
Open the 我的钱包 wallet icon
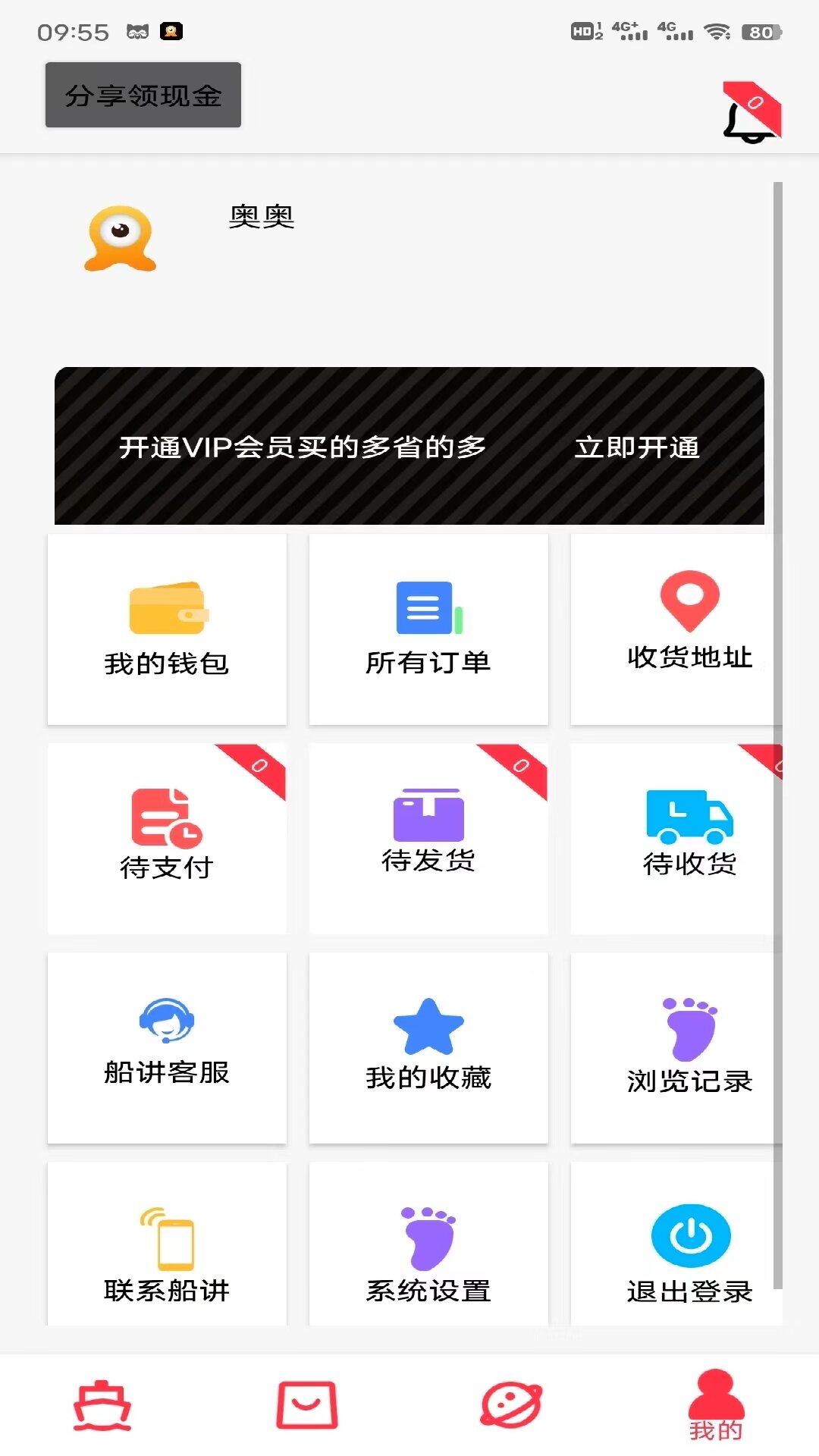[167, 607]
